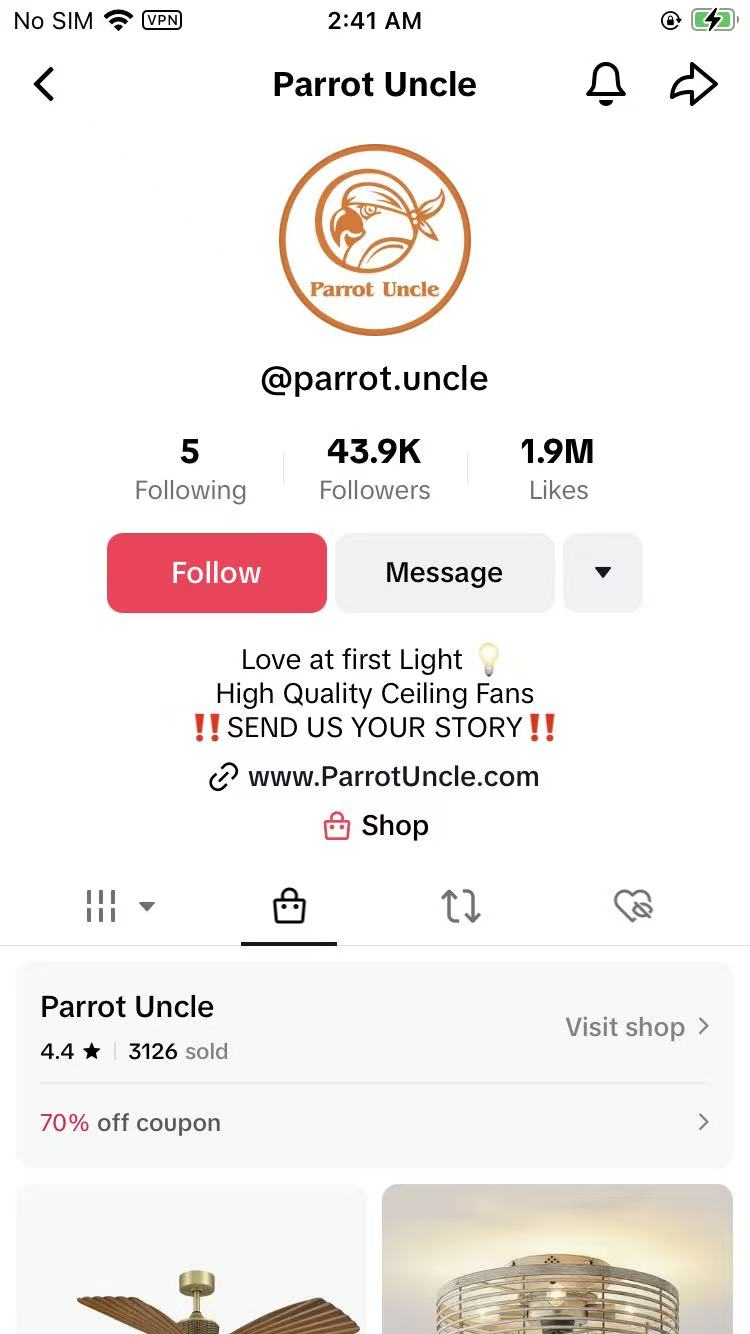View the Following list
This screenshot has width=750, height=1334.
pyautogui.click(x=190, y=469)
